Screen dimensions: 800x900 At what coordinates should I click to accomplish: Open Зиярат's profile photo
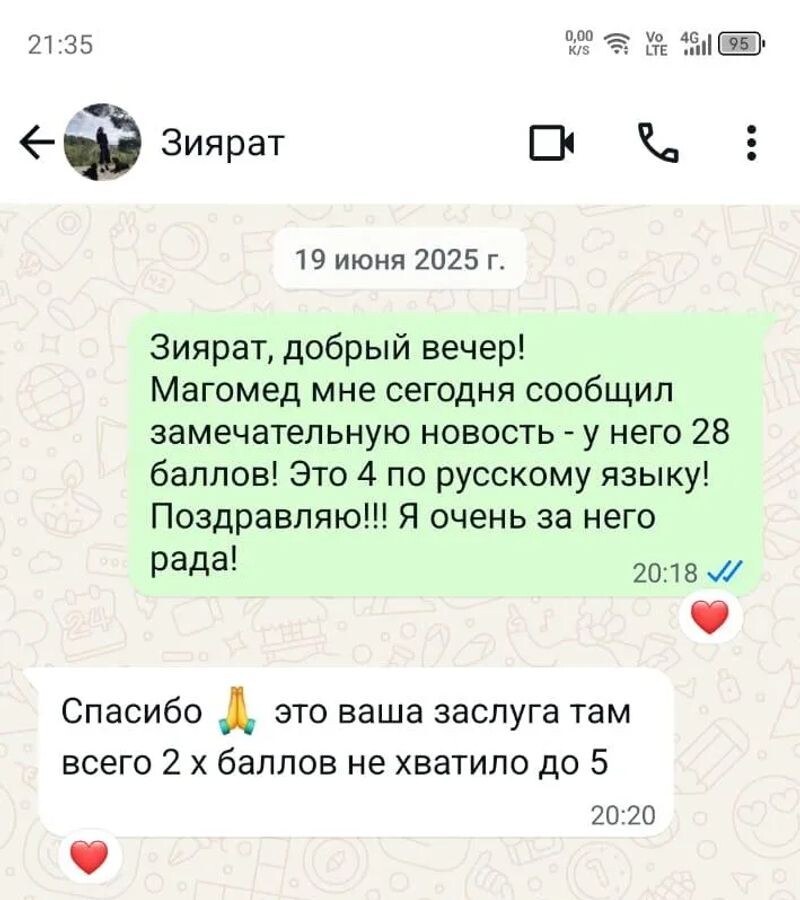point(102,143)
